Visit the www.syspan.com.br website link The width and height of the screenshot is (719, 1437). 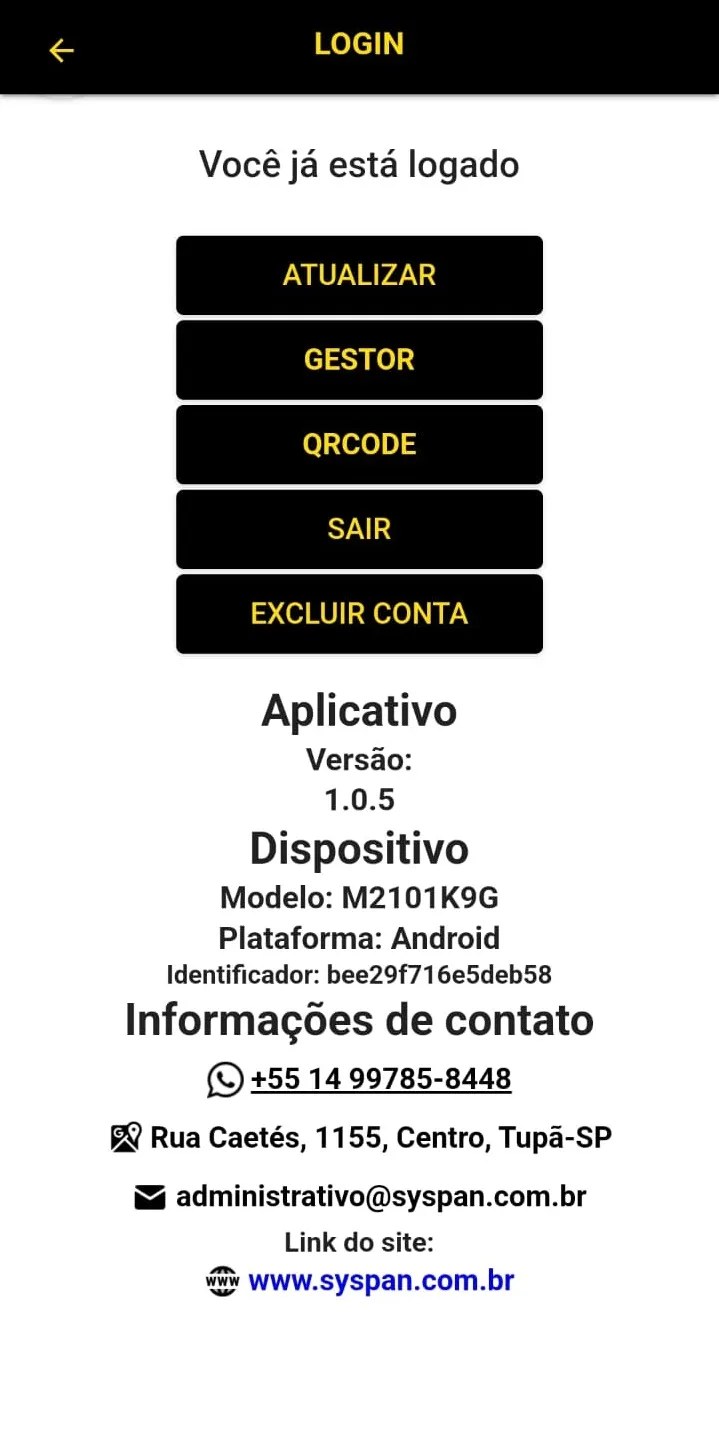pos(380,1280)
